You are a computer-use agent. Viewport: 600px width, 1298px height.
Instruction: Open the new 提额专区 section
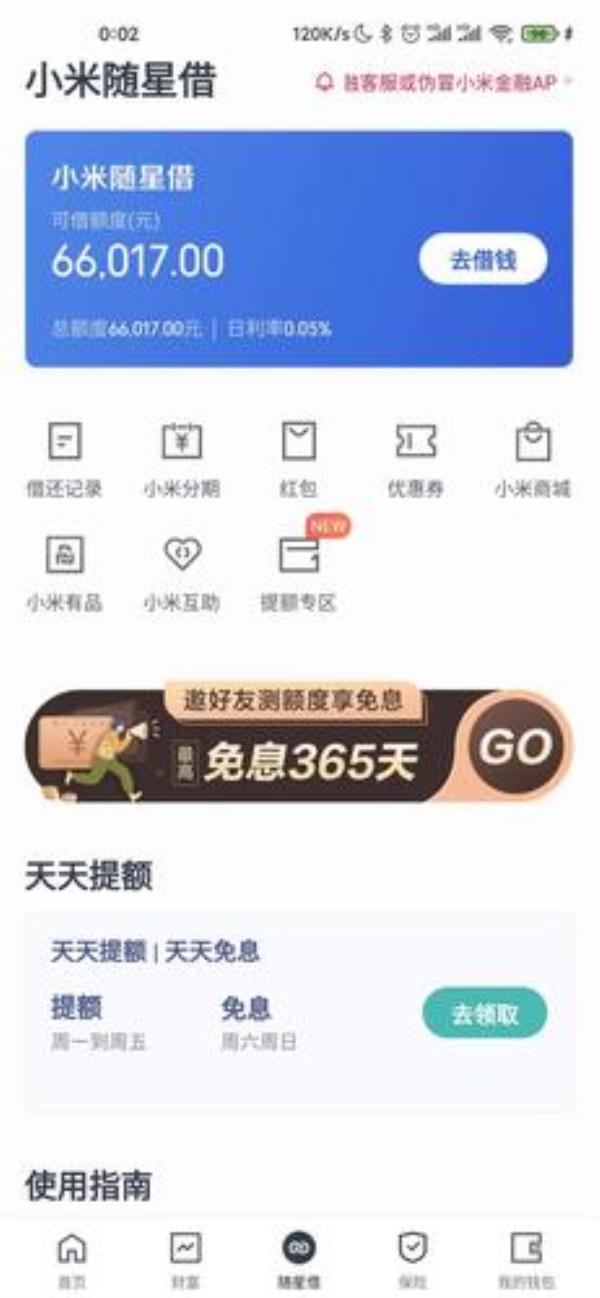(x=298, y=572)
